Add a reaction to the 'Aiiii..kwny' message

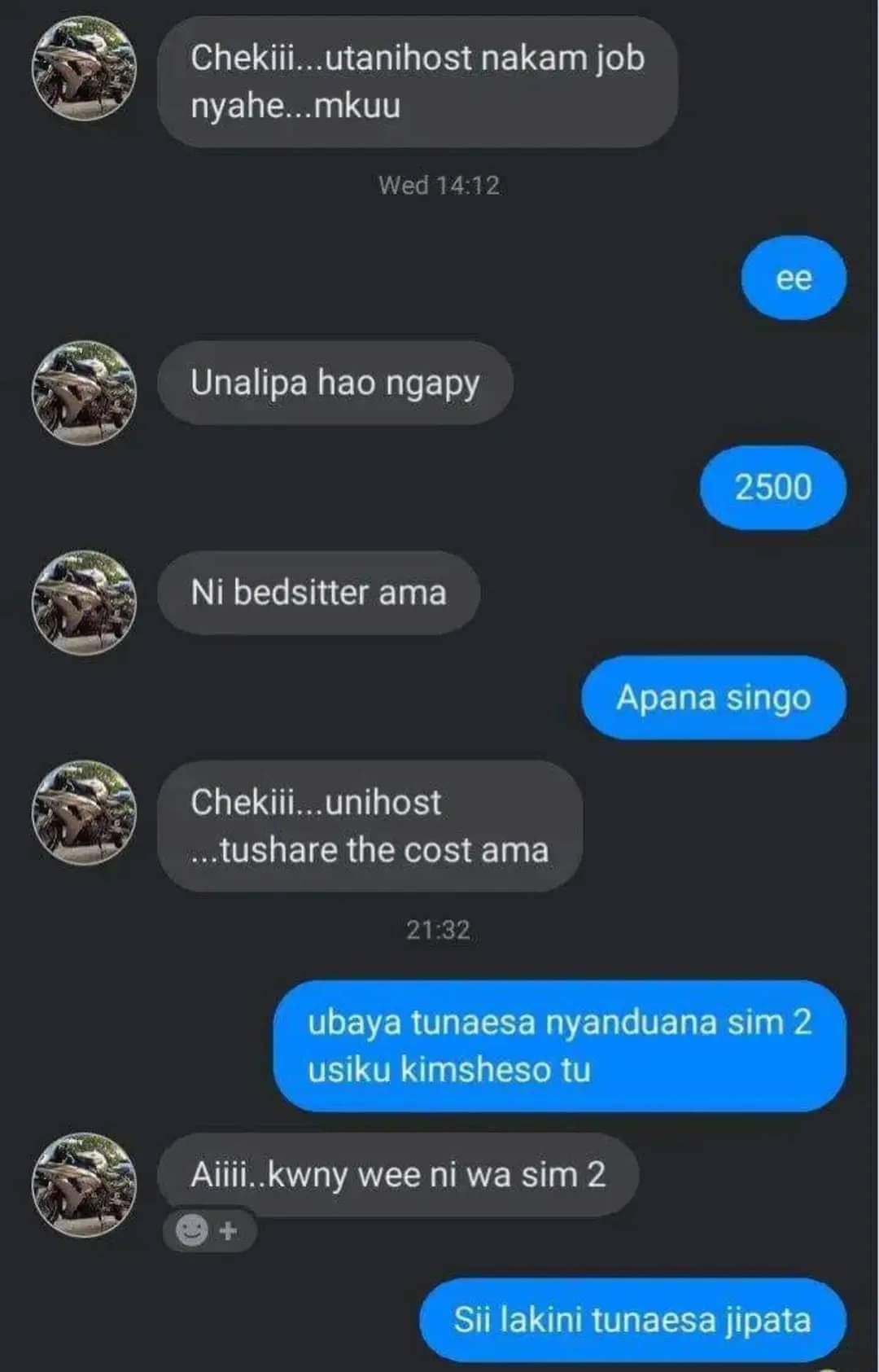(208, 1230)
